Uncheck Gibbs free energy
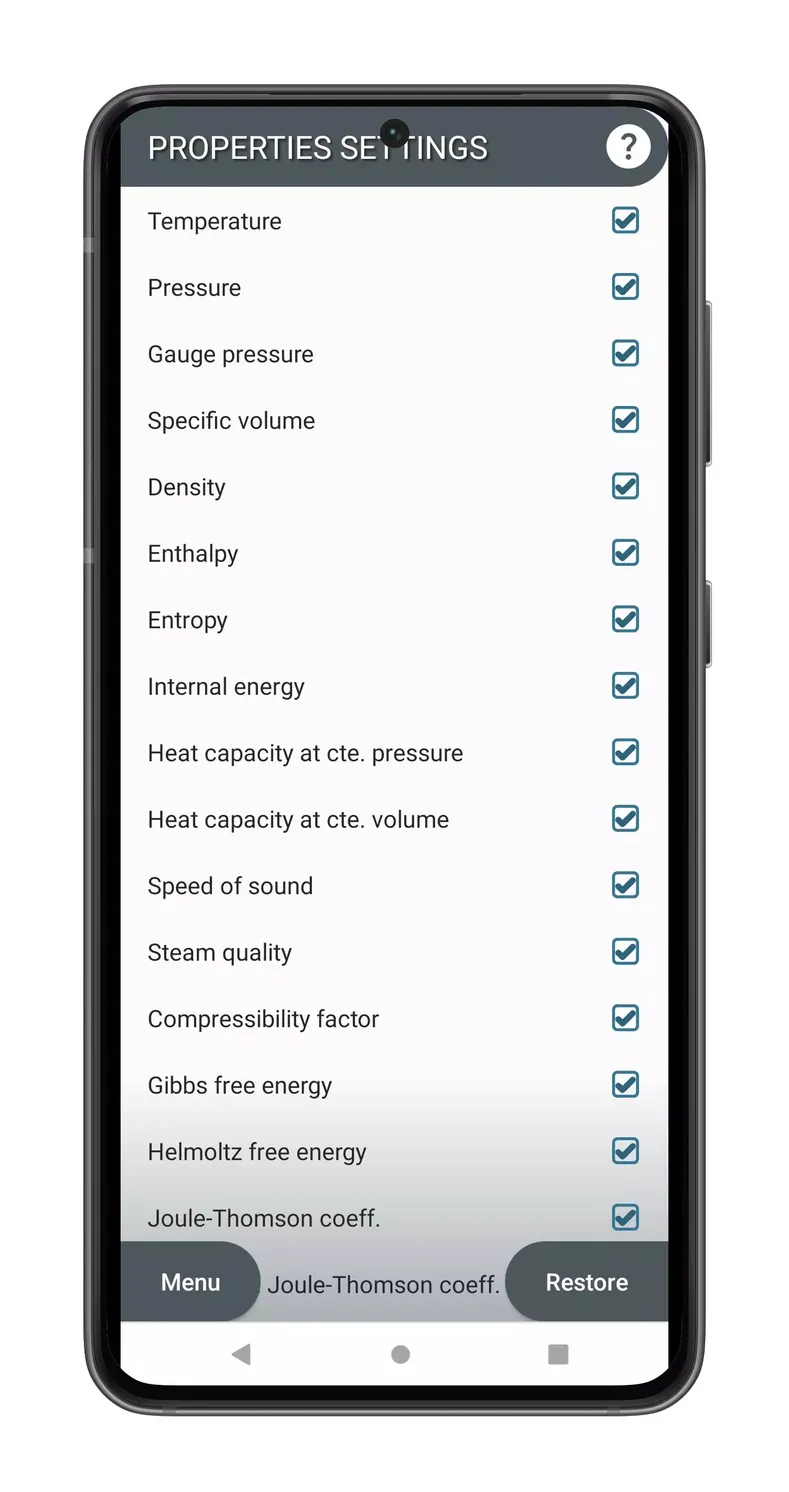This screenshot has width=789, height=1492. pos(625,1085)
